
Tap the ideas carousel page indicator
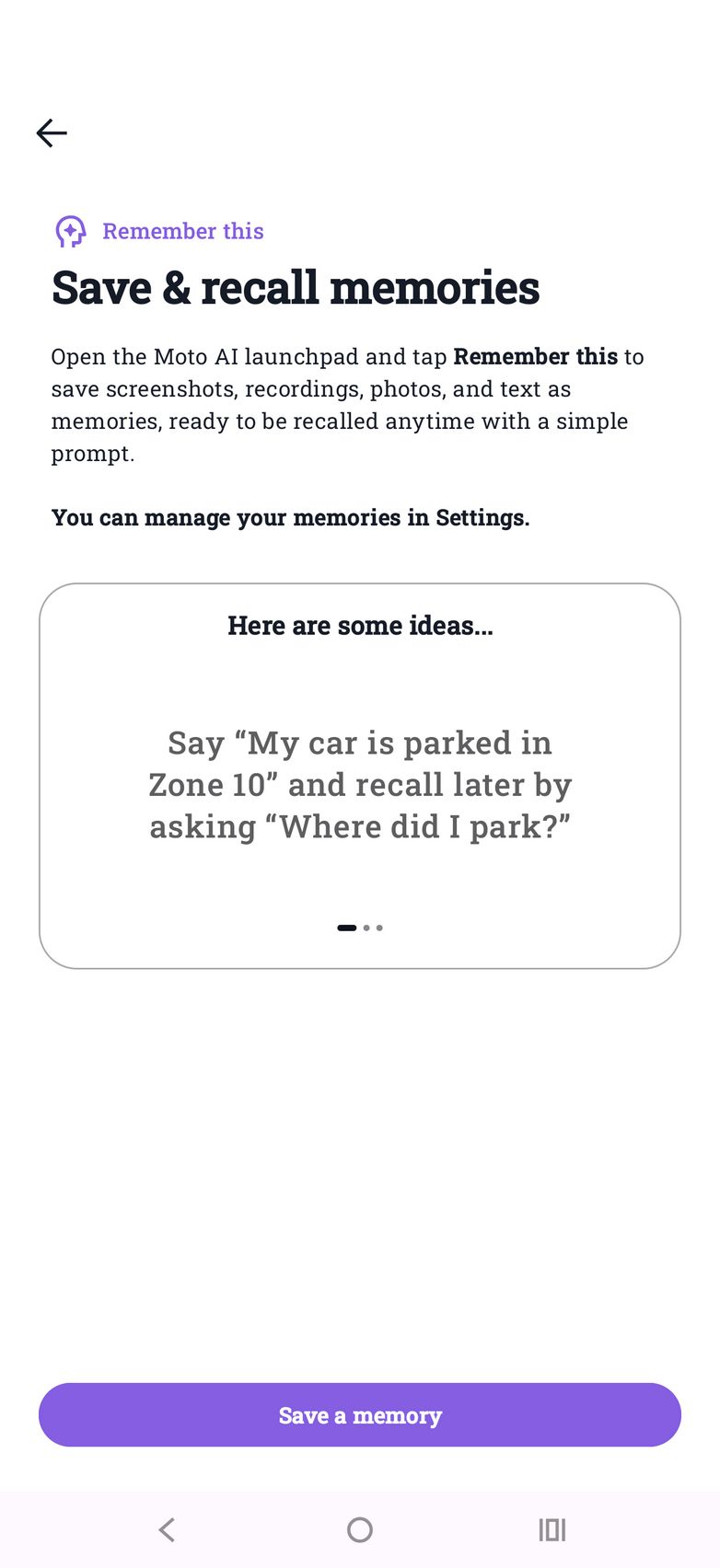(360, 928)
